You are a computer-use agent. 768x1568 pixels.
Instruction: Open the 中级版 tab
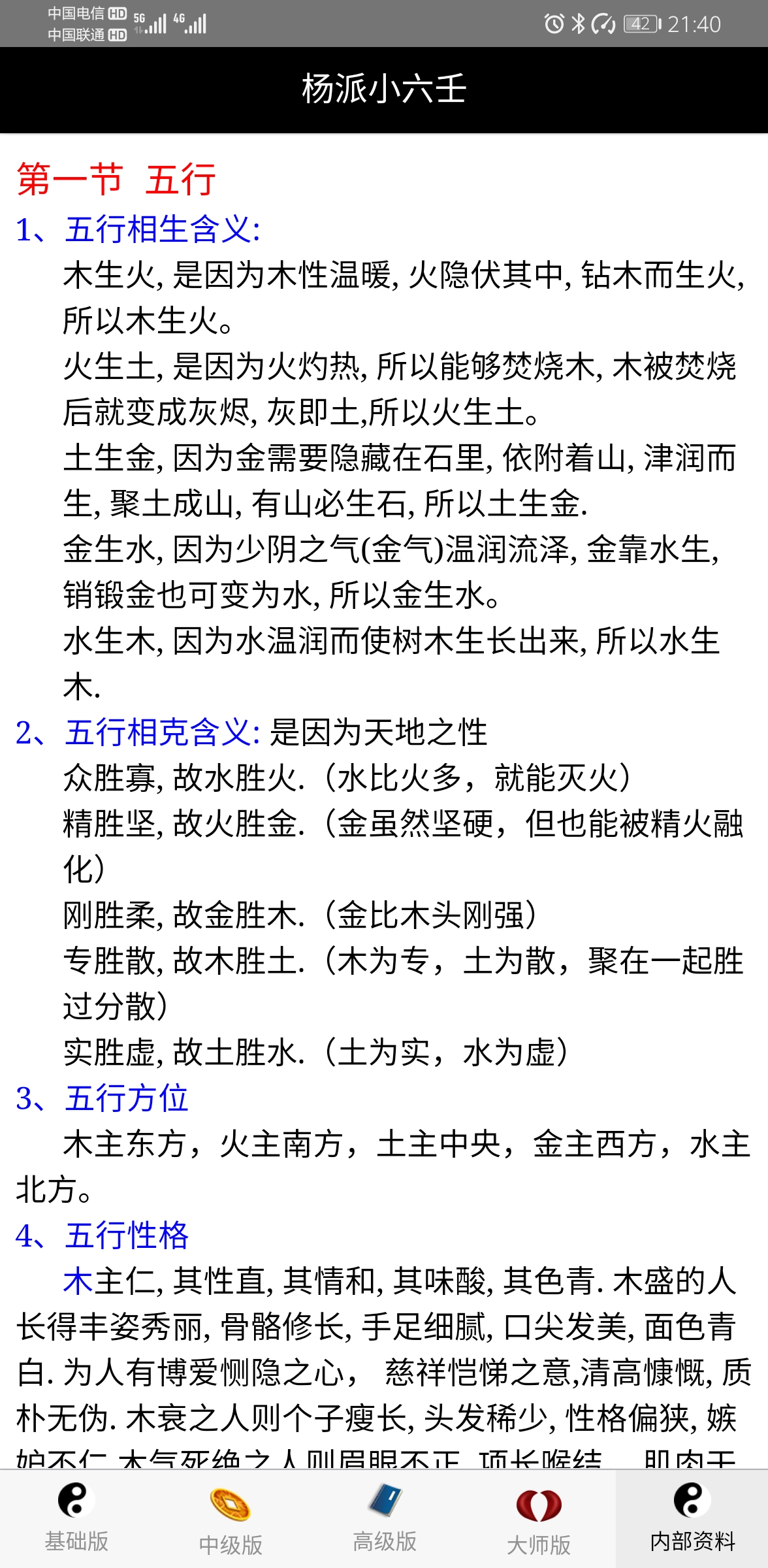coord(231,1518)
